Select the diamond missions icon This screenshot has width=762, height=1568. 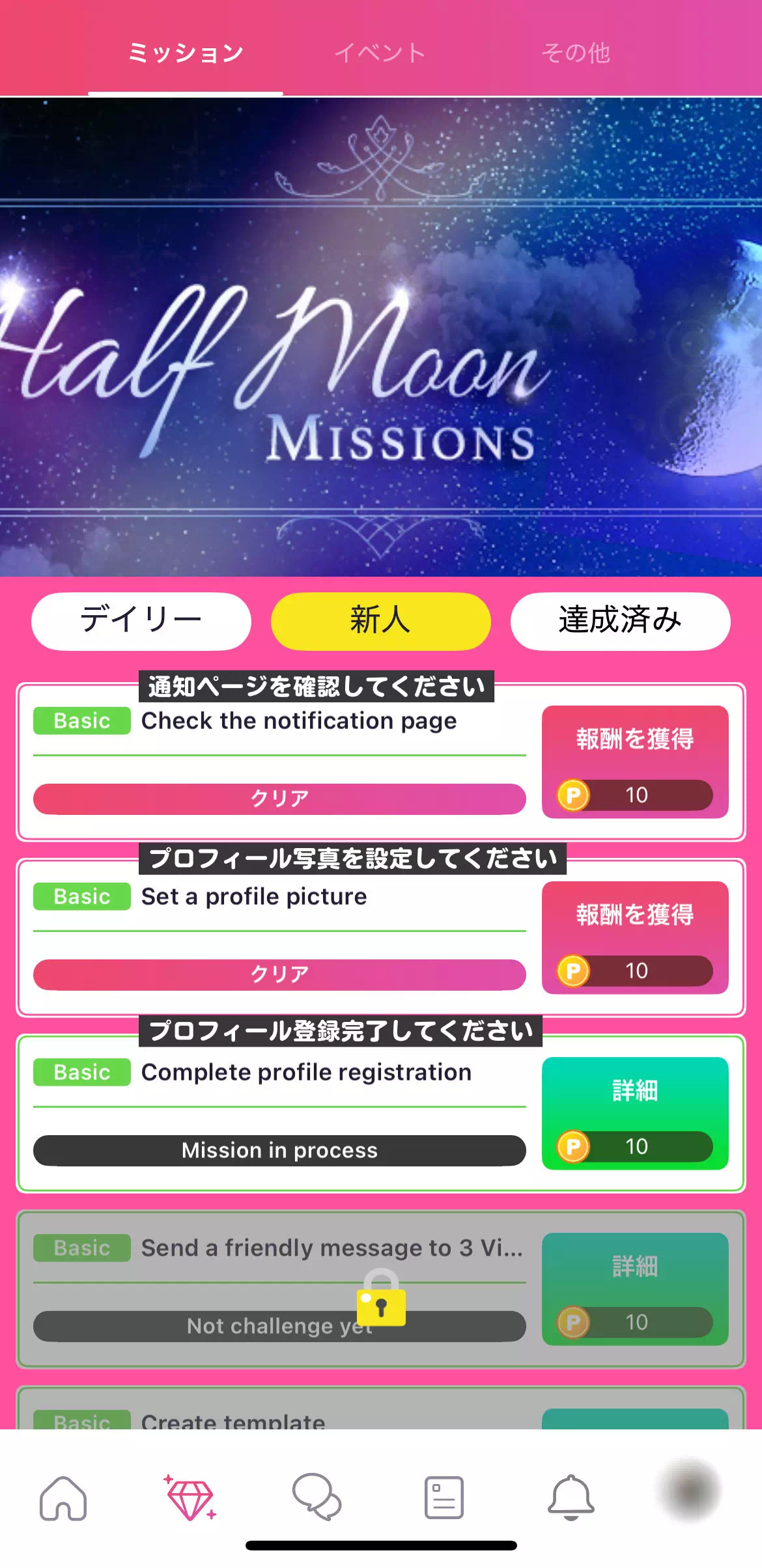189,1498
